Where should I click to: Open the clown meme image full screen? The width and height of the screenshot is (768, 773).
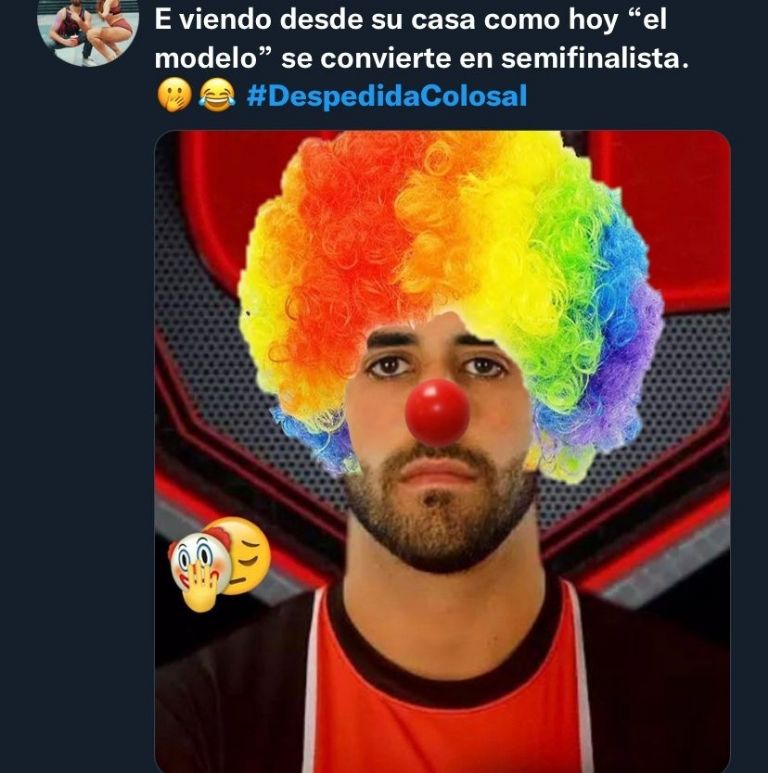pyautogui.click(x=442, y=450)
